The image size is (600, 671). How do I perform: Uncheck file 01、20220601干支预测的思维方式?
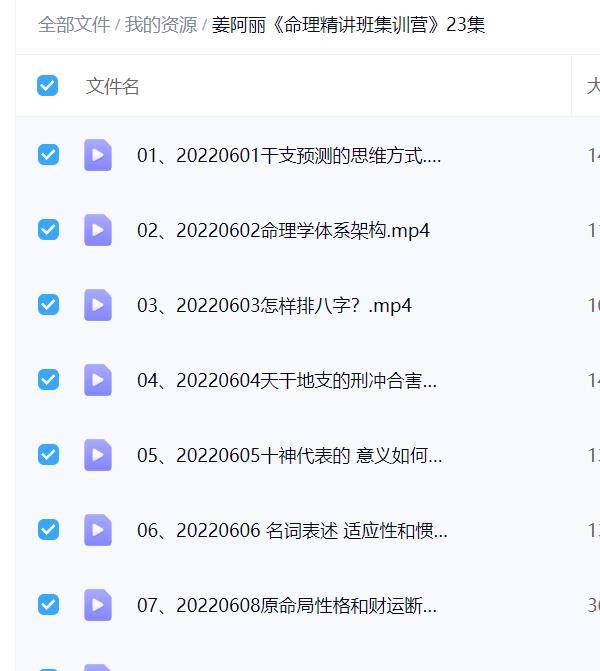(48, 155)
